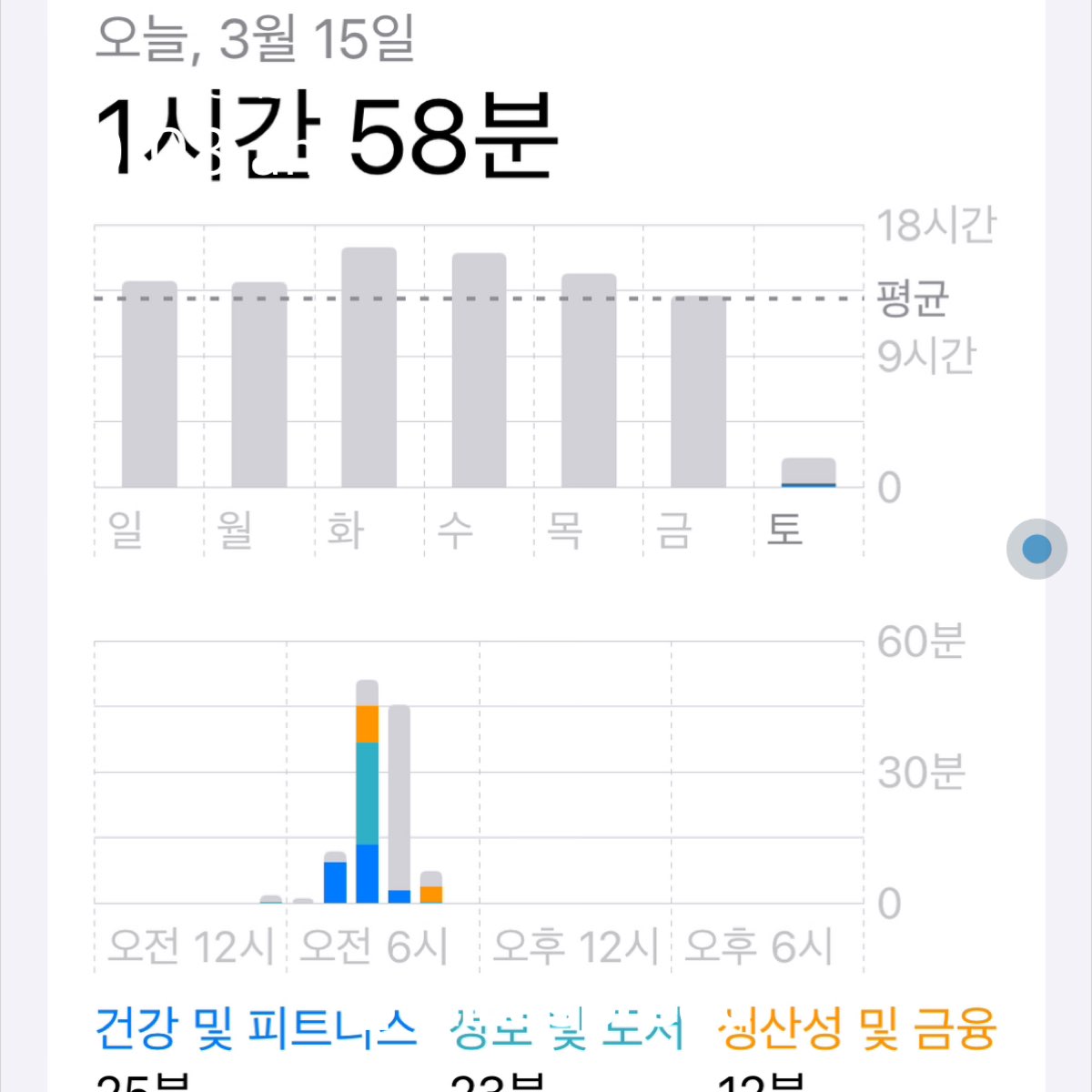Screen dimensions: 1092x1092
Task: Select the 월 (Monday) usage bar
Action: [259, 385]
